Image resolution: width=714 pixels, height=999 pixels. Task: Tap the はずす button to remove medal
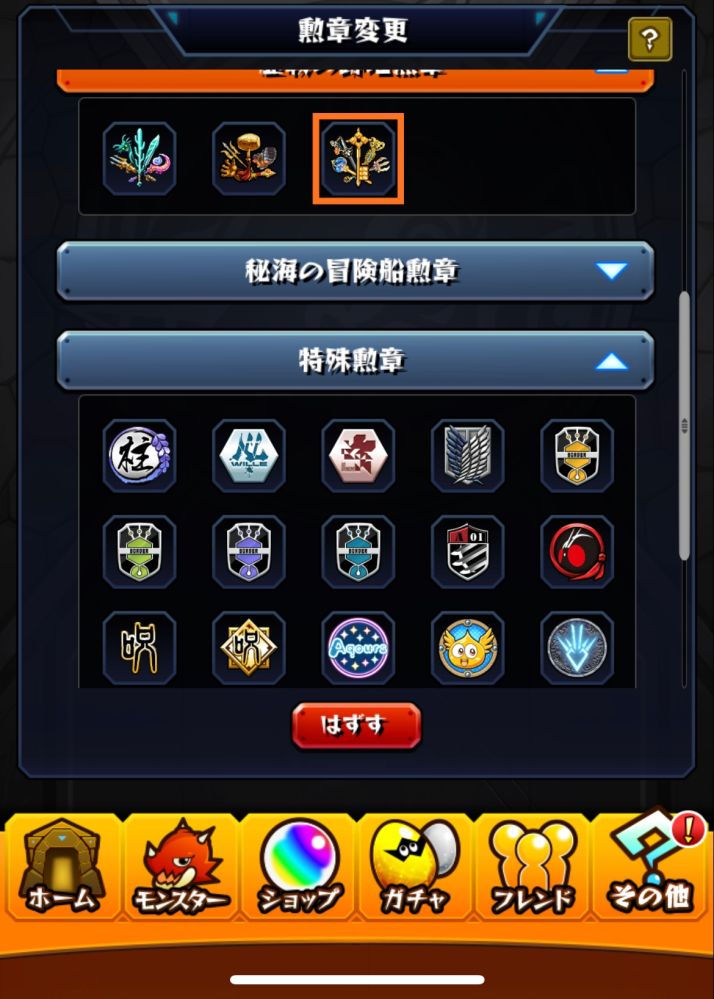coord(356,725)
